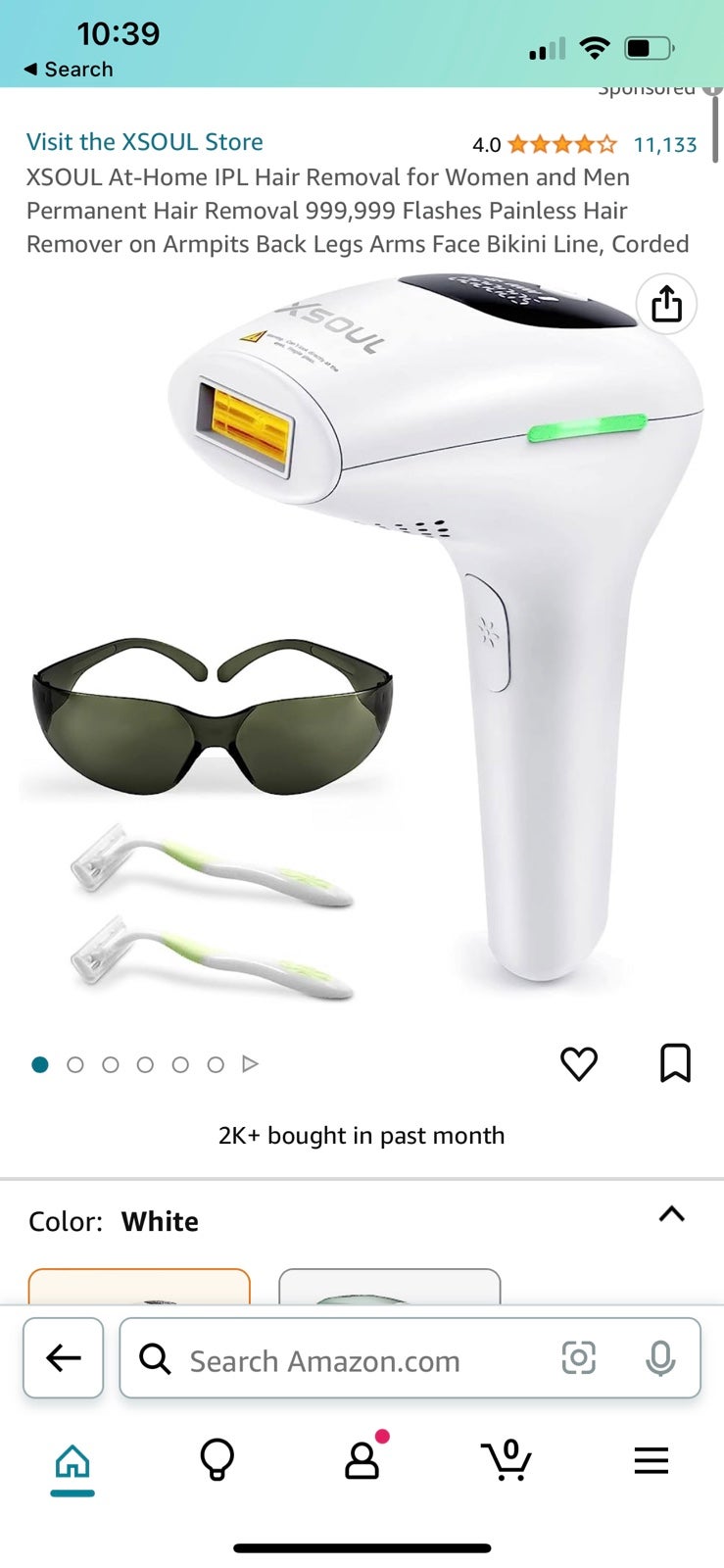Open camera lens search

pyautogui.click(x=578, y=1358)
